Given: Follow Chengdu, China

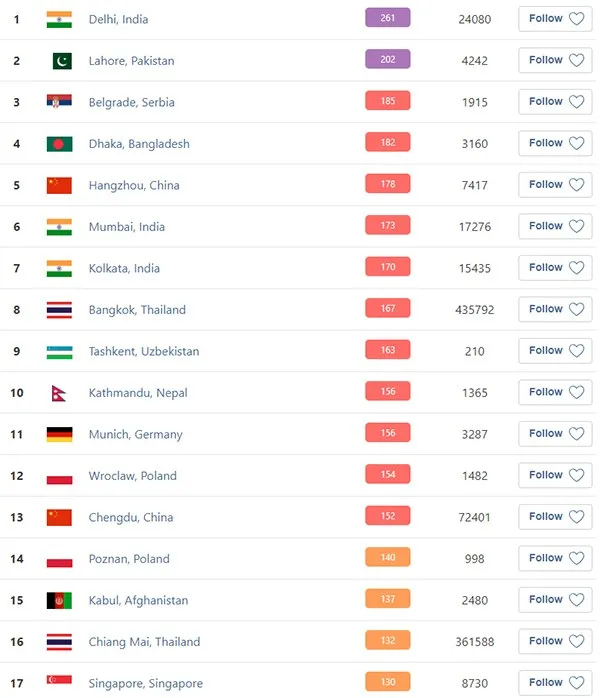Looking at the screenshot, I should 555,517.
